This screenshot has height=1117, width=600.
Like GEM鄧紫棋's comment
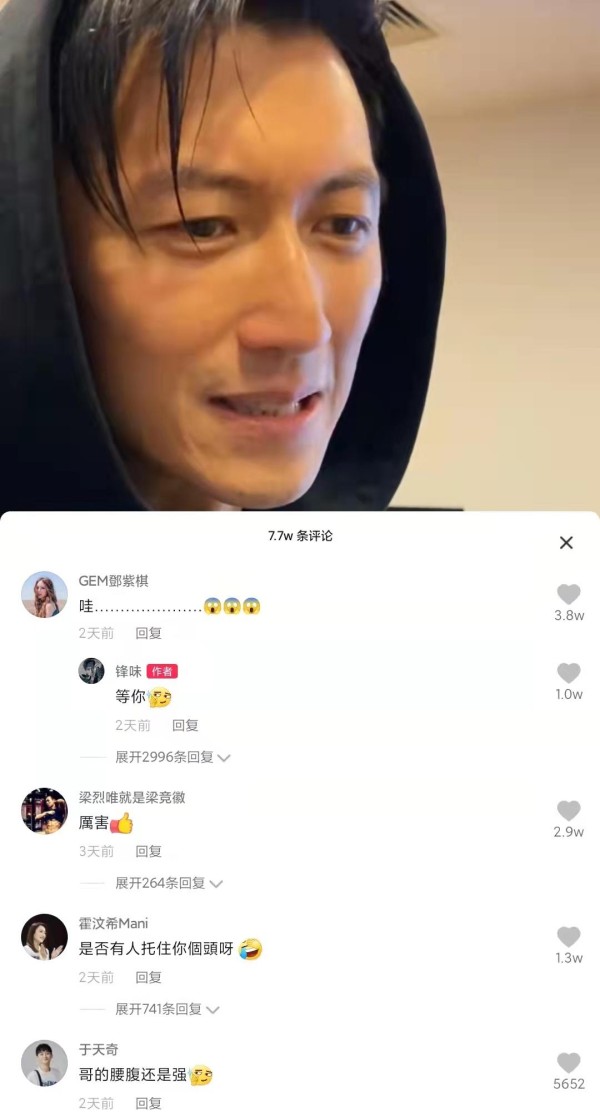click(569, 594)
